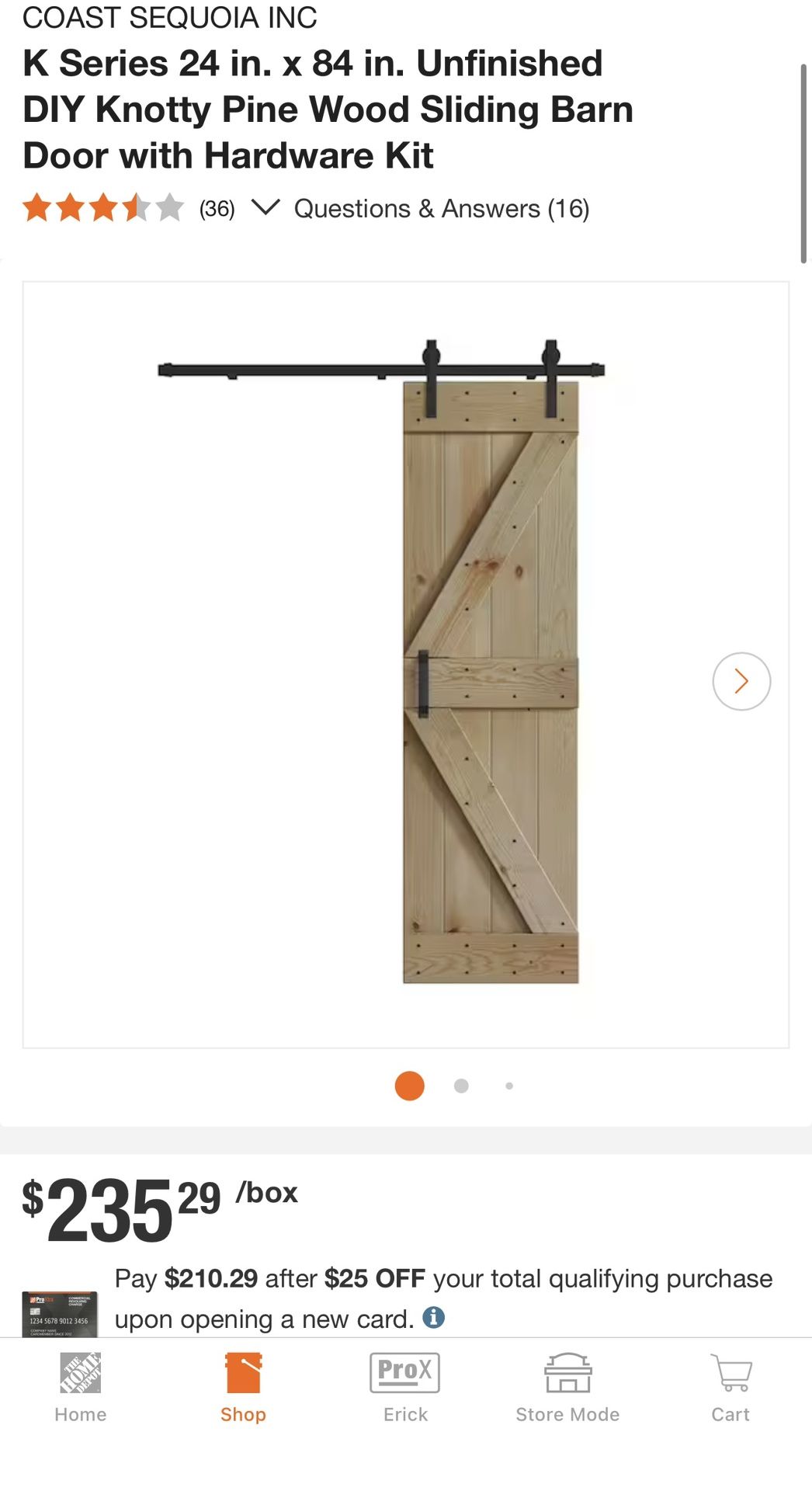This screenshot has width=812, height=1491.
Task: Open the card offer info icon
Action: (434, 1317)
